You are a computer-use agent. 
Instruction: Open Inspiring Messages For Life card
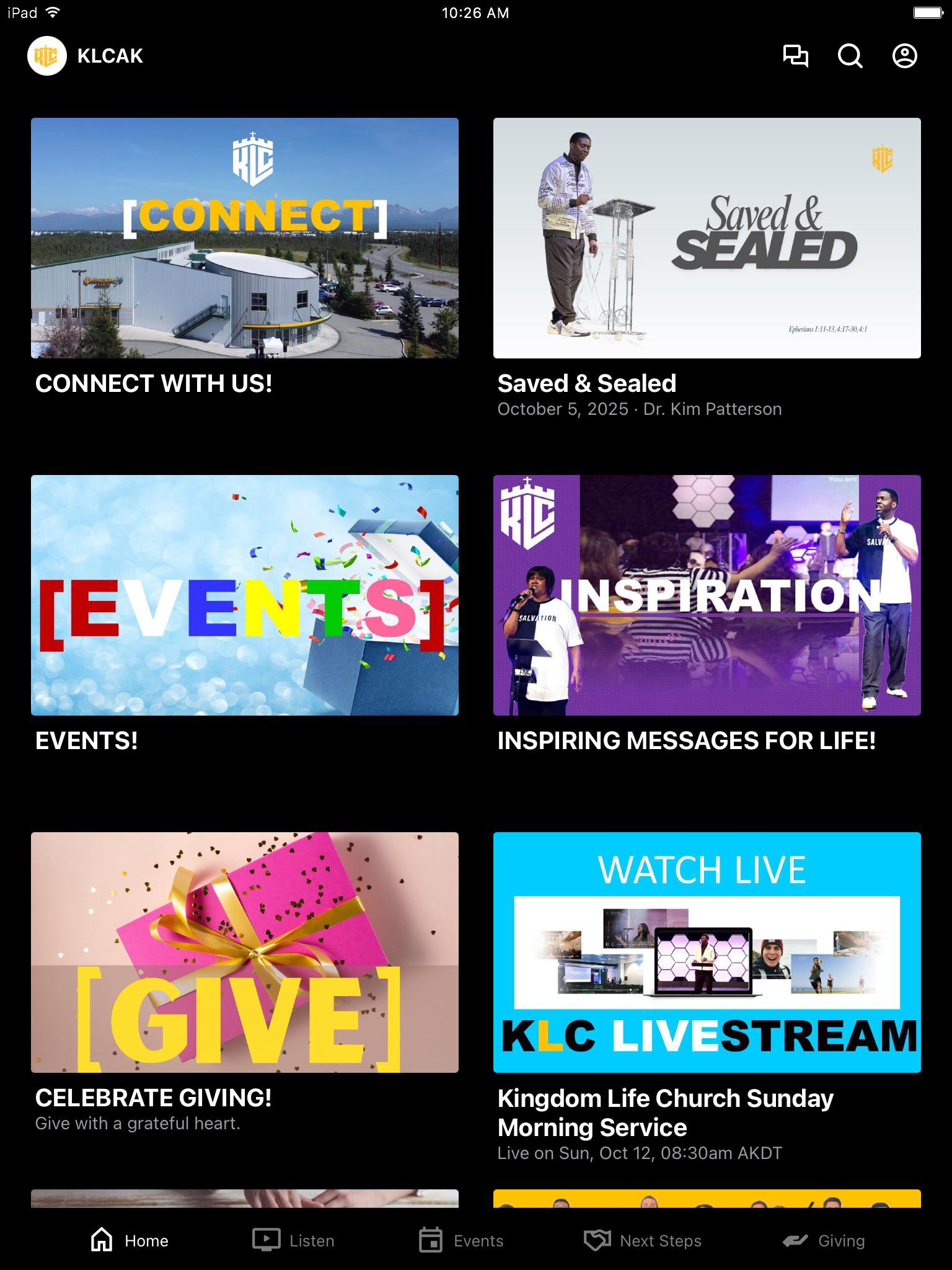[x=707, y=595]
